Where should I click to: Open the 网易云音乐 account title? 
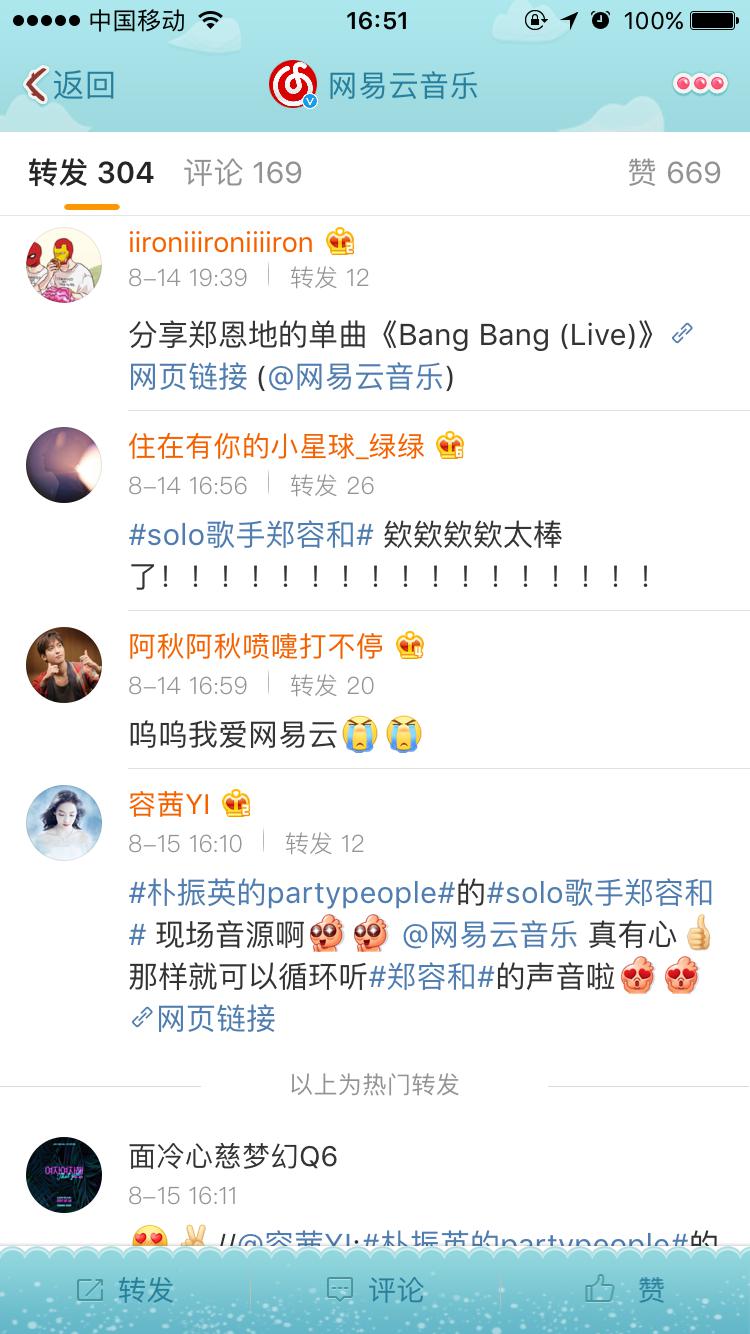coord(402,85)
